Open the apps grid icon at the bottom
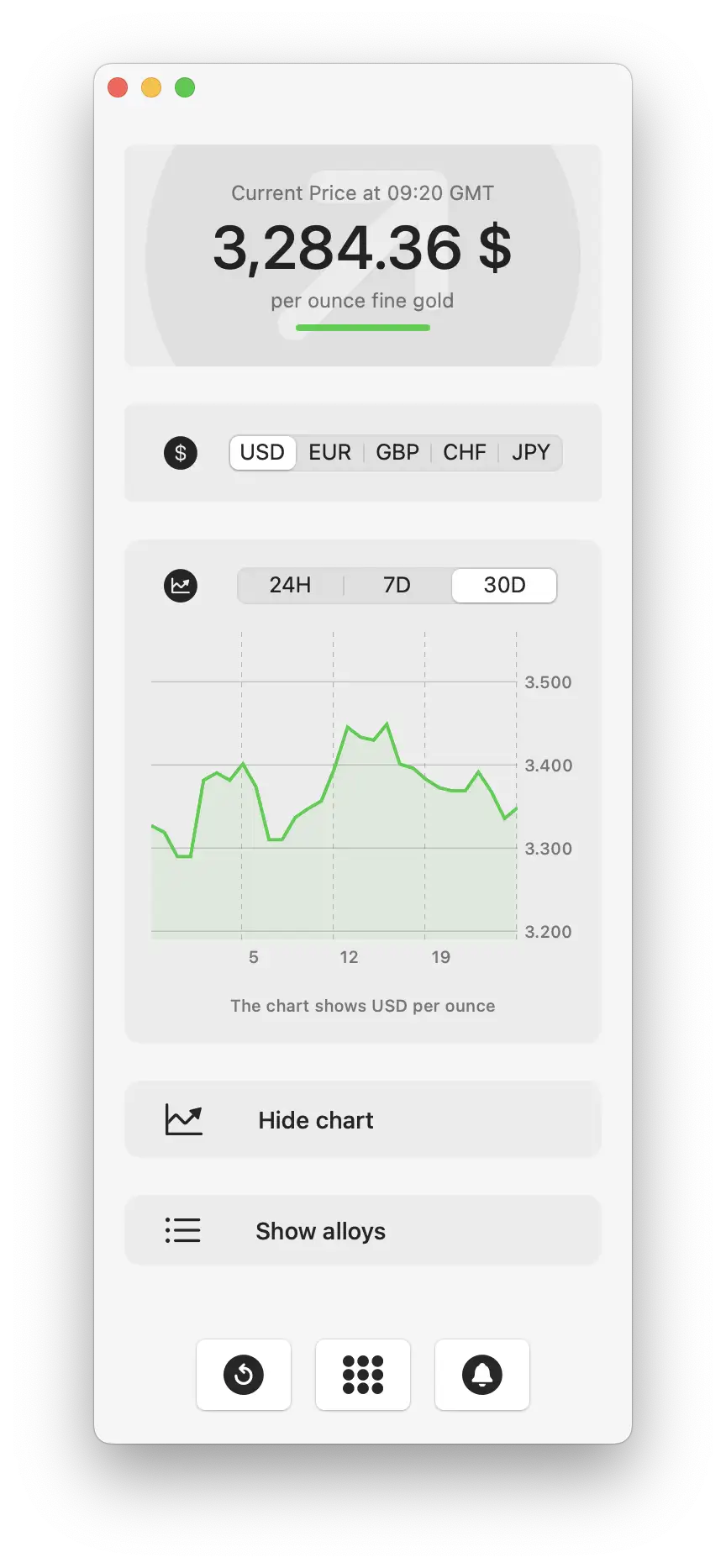This screenshot has height=1568, width=726. [362, 1375]
